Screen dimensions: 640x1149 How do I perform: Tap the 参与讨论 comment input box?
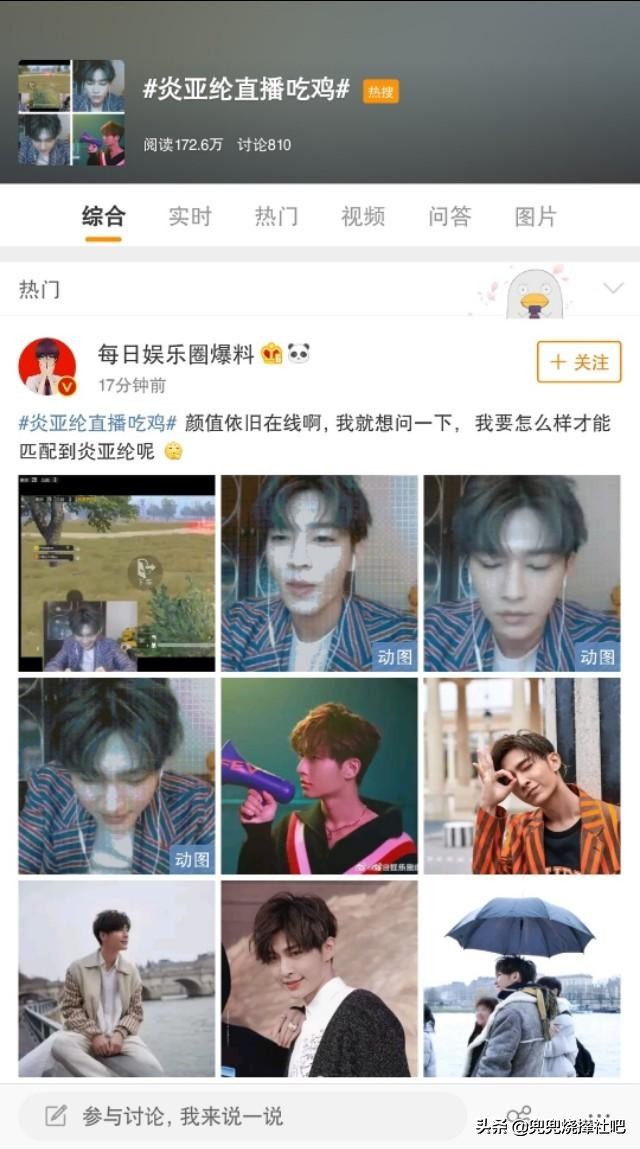pos(240,1116)
